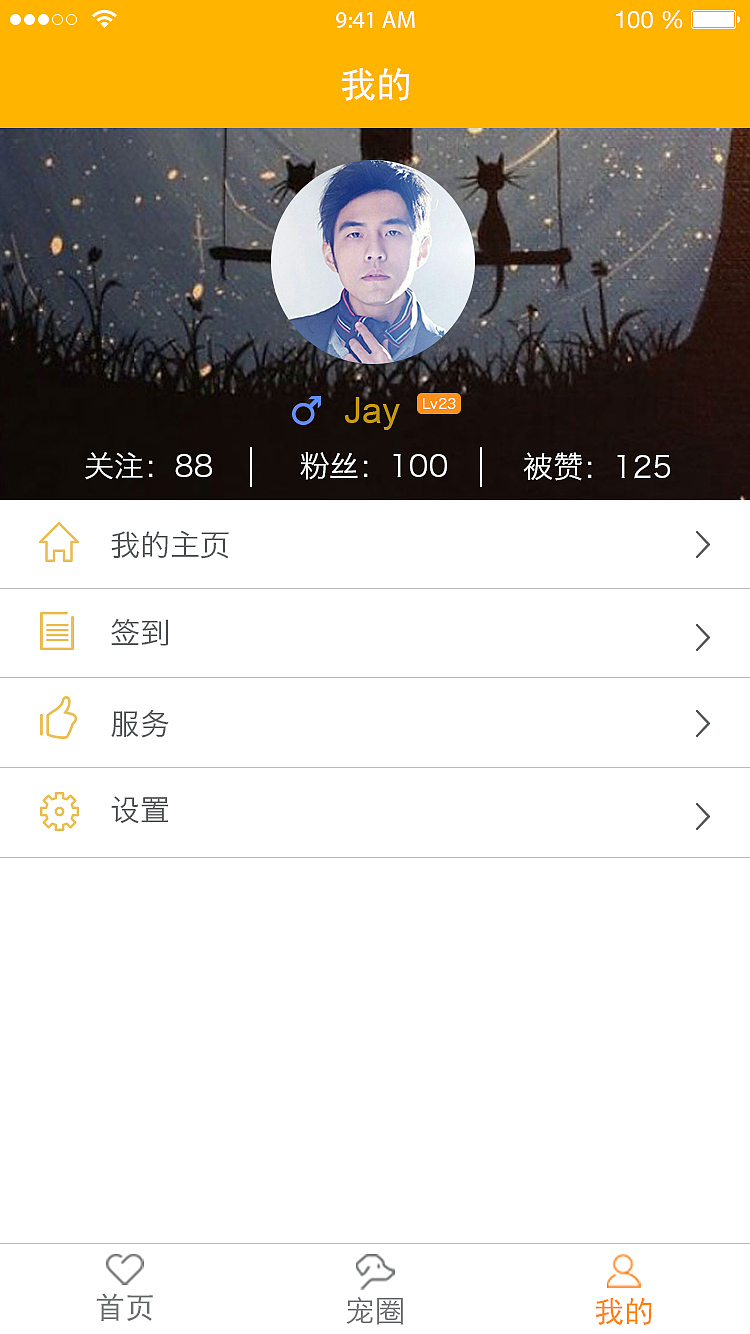Click the person icon above 我的
The width and height of the screenshot is (750, 1334).
point(623,1268)
